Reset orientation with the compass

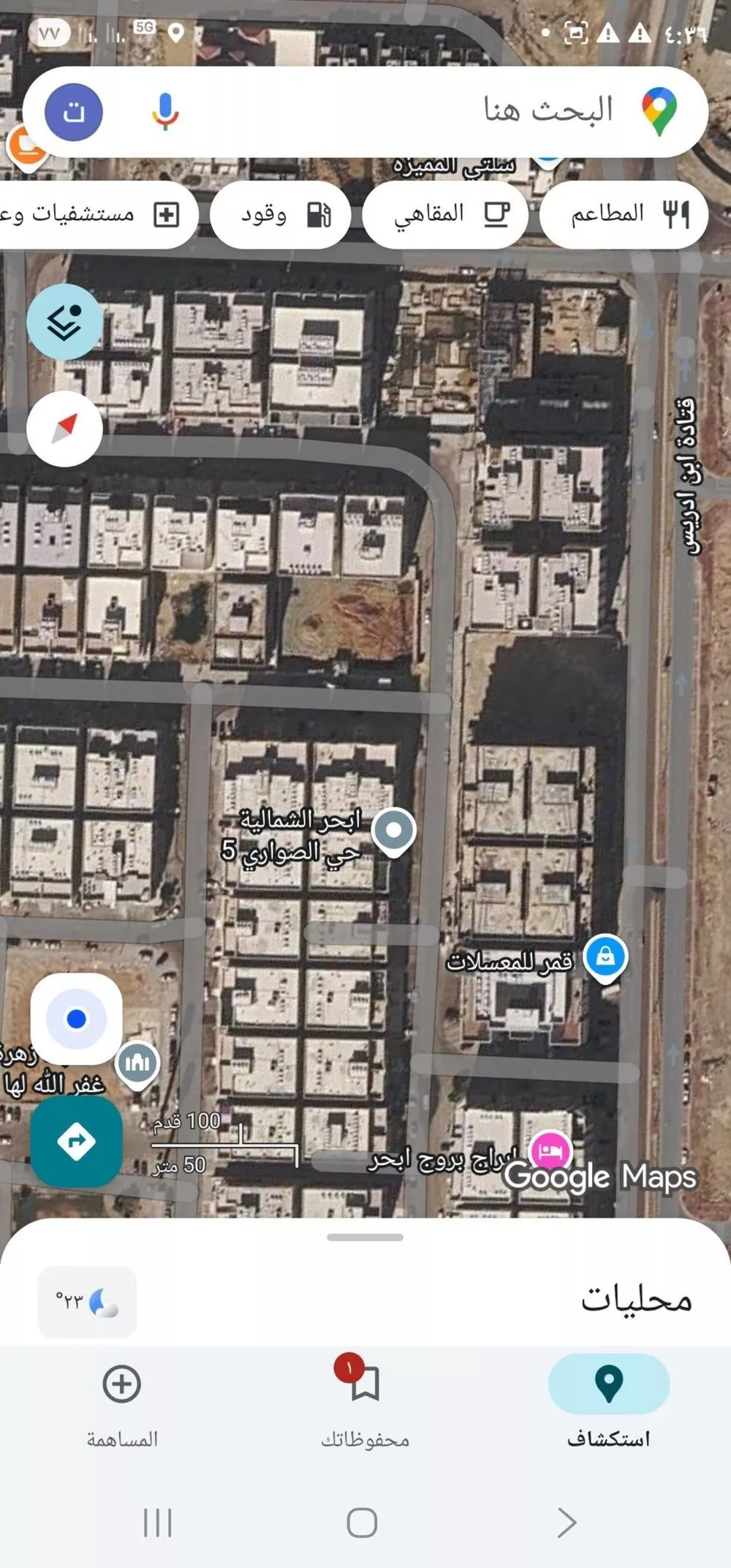click(64, 429)
